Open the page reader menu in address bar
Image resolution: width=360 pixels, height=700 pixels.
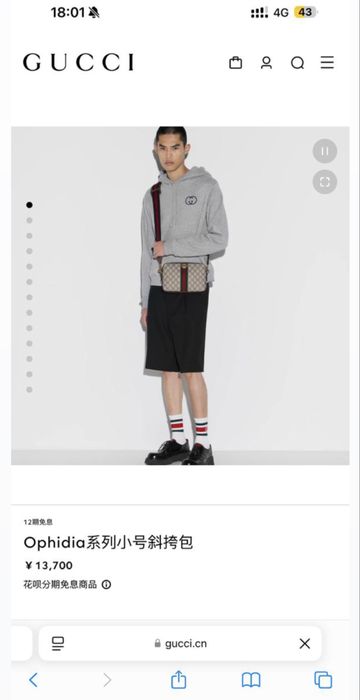[58, 643]
